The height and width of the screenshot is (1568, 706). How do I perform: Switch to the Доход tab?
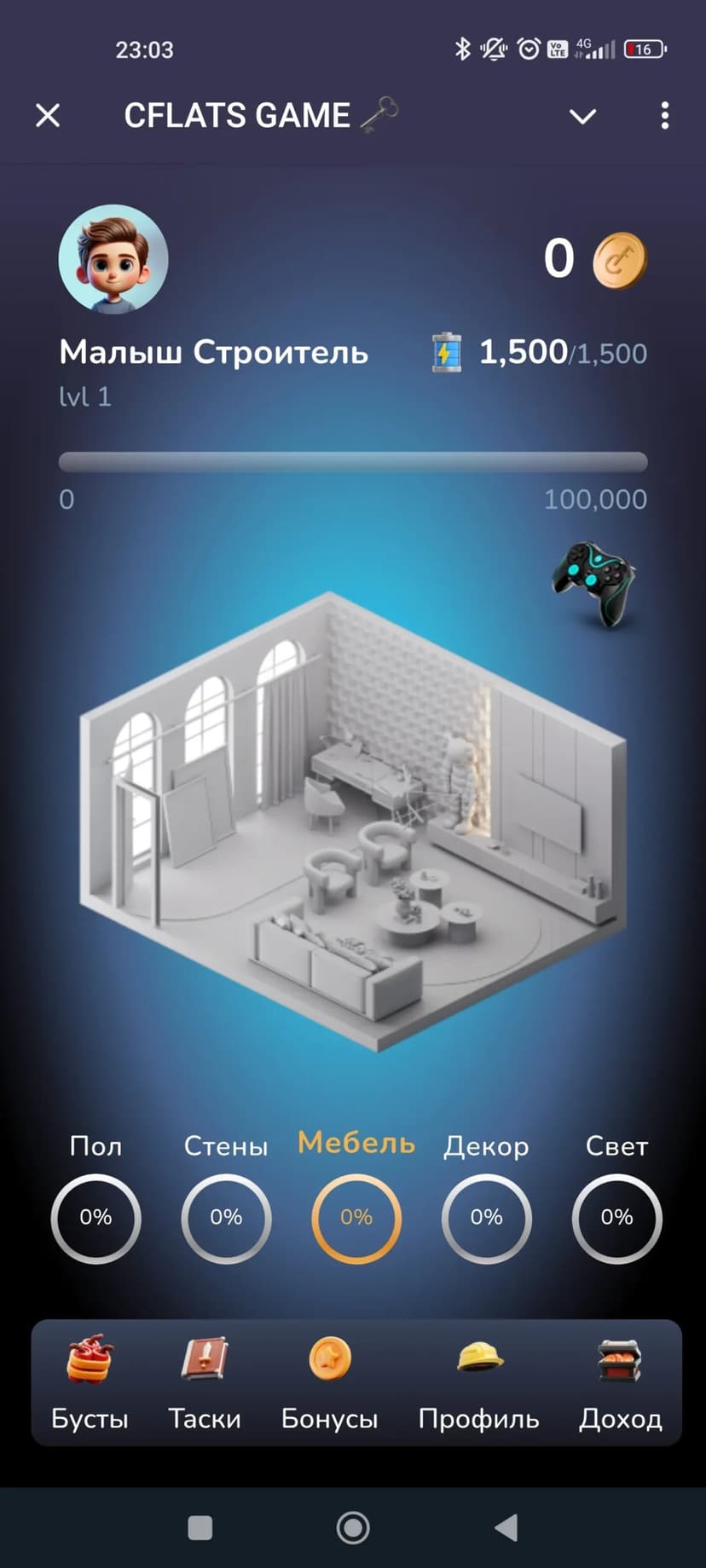[620, 1382]
